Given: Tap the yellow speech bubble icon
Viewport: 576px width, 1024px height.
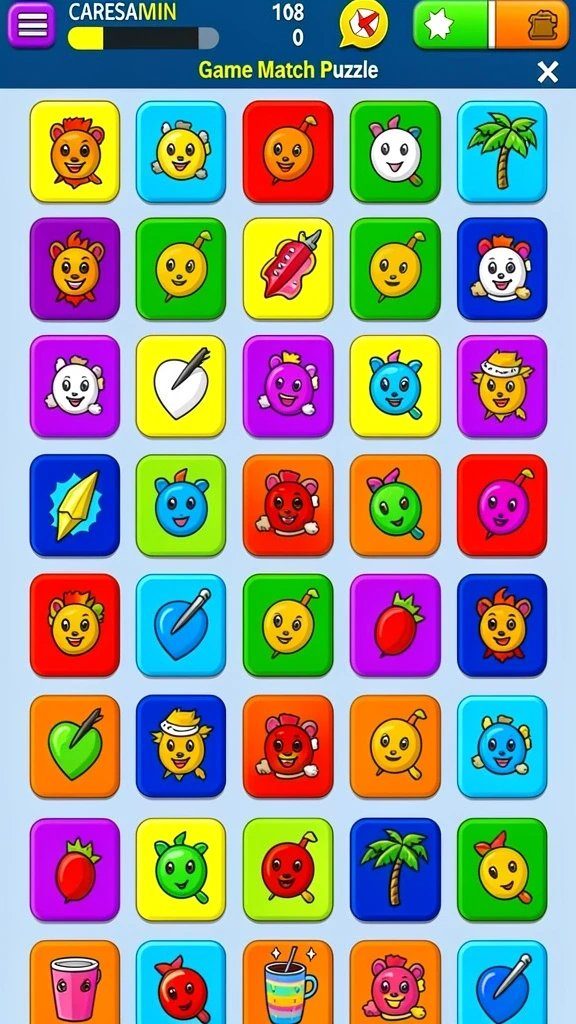Looking at the screenshot, I should [364, 25].
